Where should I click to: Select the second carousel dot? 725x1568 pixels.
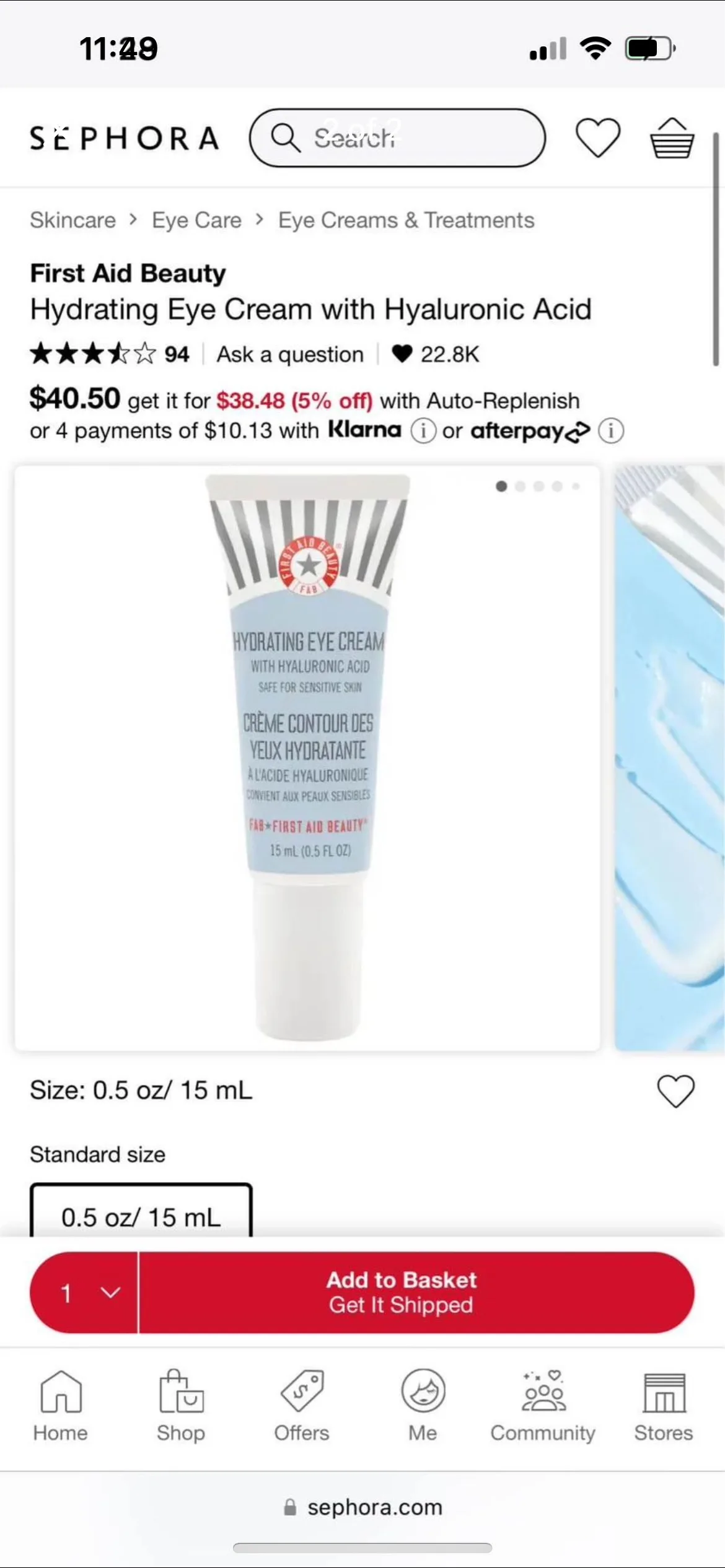pyautogui.click(x=519, y=487)
